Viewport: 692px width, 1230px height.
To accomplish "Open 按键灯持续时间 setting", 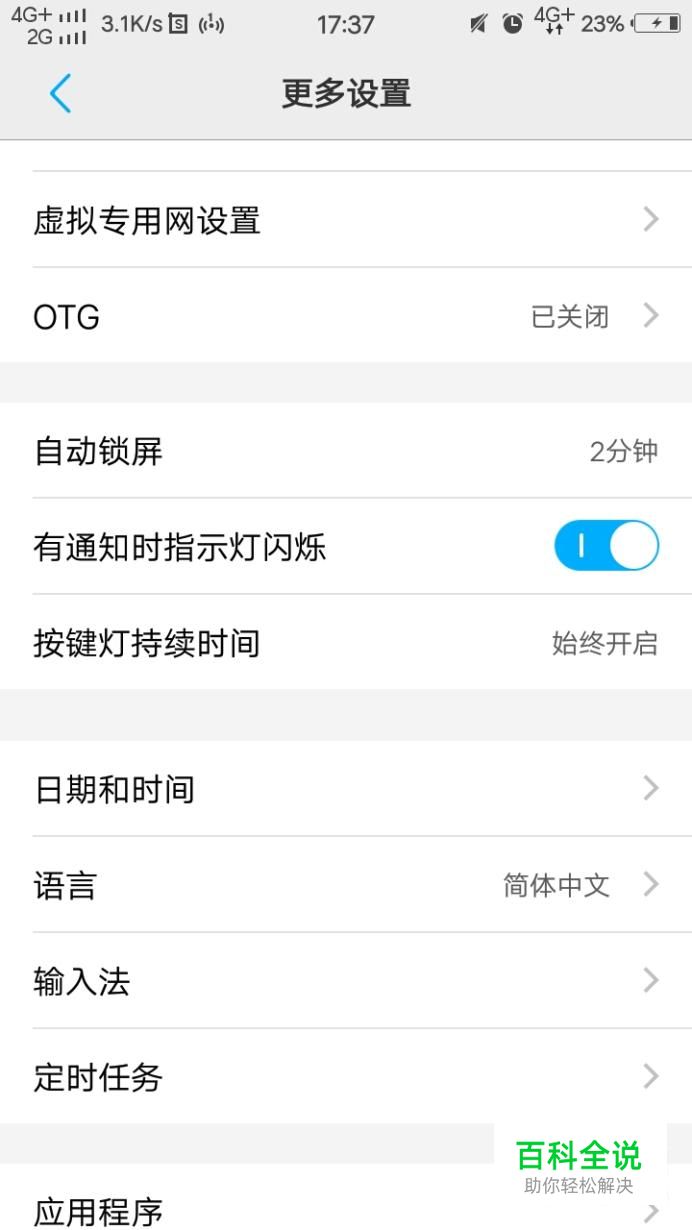I will [x=346, y=642].
